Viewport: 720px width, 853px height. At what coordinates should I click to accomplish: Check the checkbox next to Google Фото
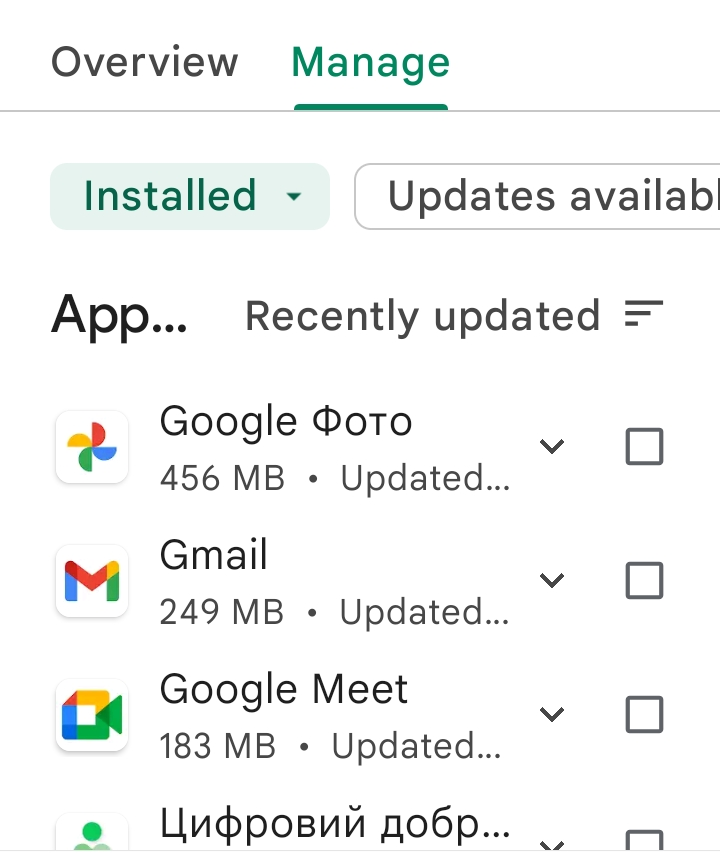point(644,447)
